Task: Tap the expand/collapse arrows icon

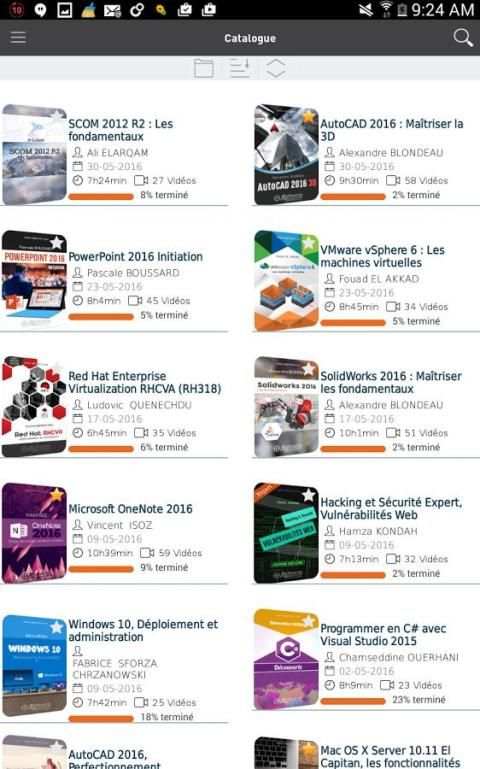Action: point(276,68)
